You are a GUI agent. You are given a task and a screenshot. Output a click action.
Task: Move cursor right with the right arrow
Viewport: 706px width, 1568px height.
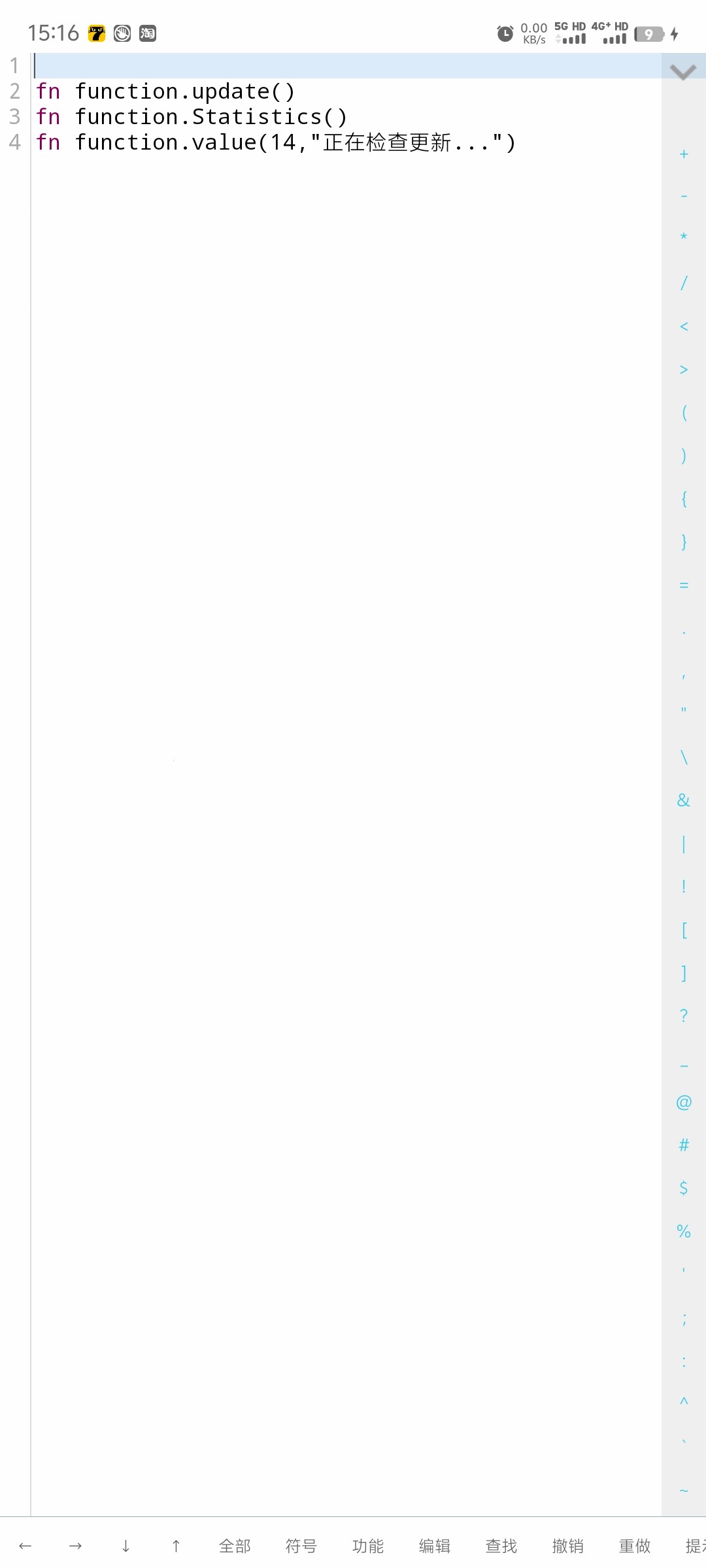coord(75,1546)
